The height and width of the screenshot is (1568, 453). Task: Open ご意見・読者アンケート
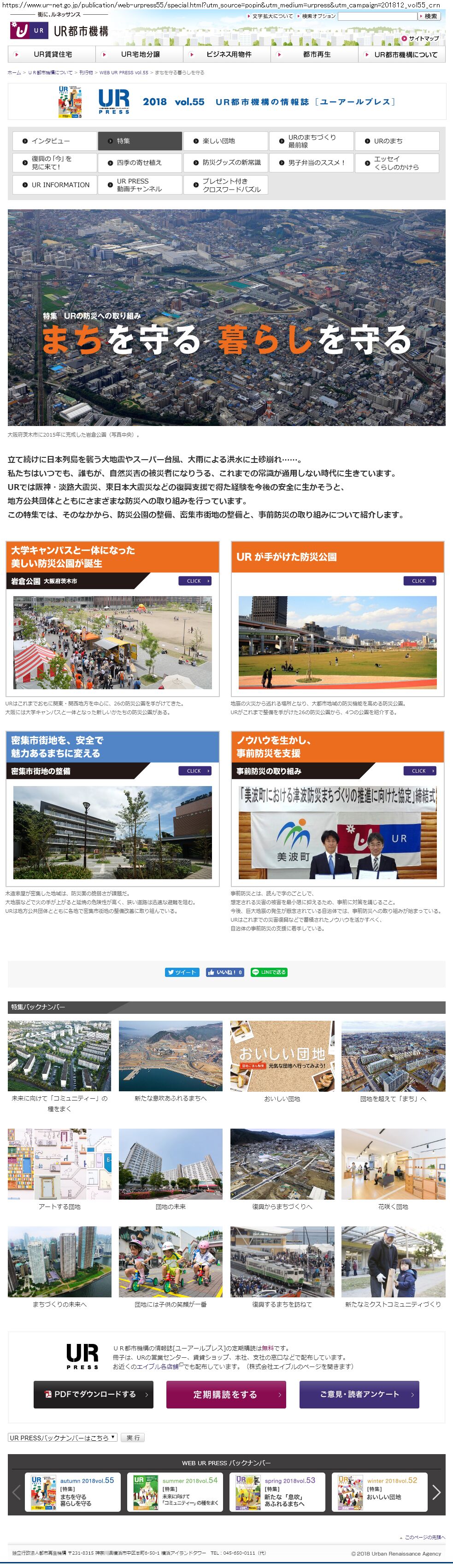(x=359, y=1394)
